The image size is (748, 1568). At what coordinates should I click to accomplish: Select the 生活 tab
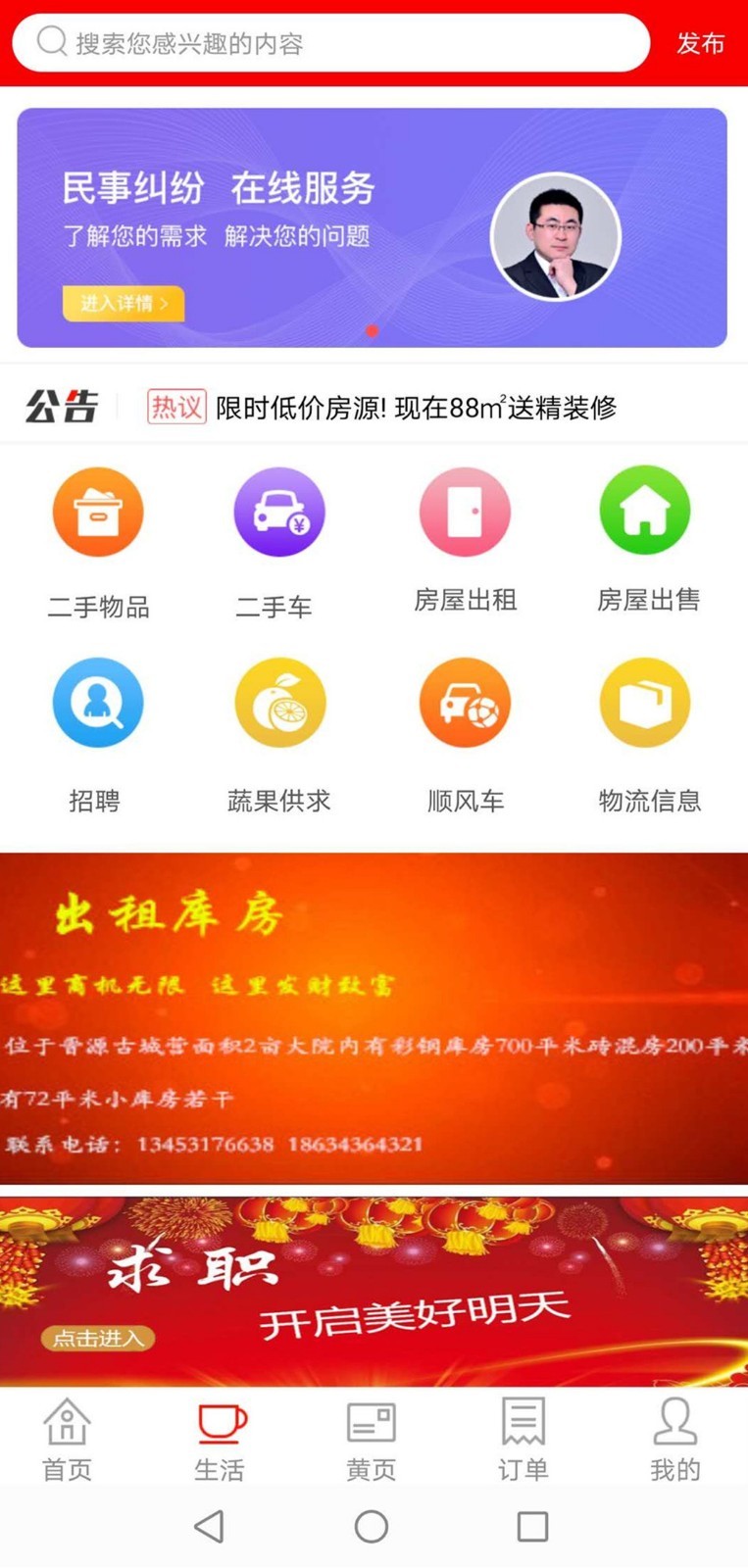click(x=220, y=1439)
